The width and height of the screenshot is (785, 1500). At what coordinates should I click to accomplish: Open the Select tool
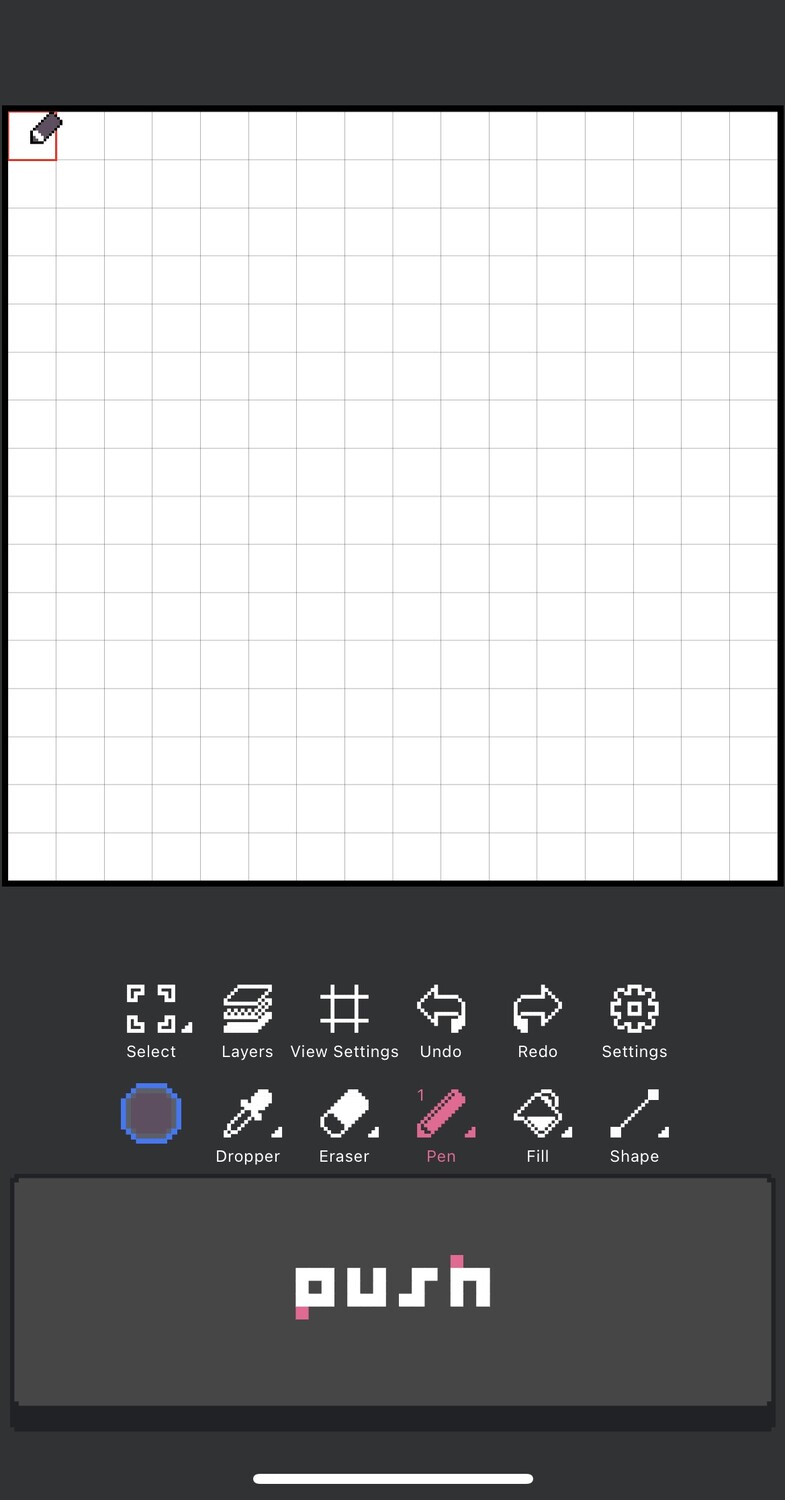pyautogui.click(x=150, y=1010)
